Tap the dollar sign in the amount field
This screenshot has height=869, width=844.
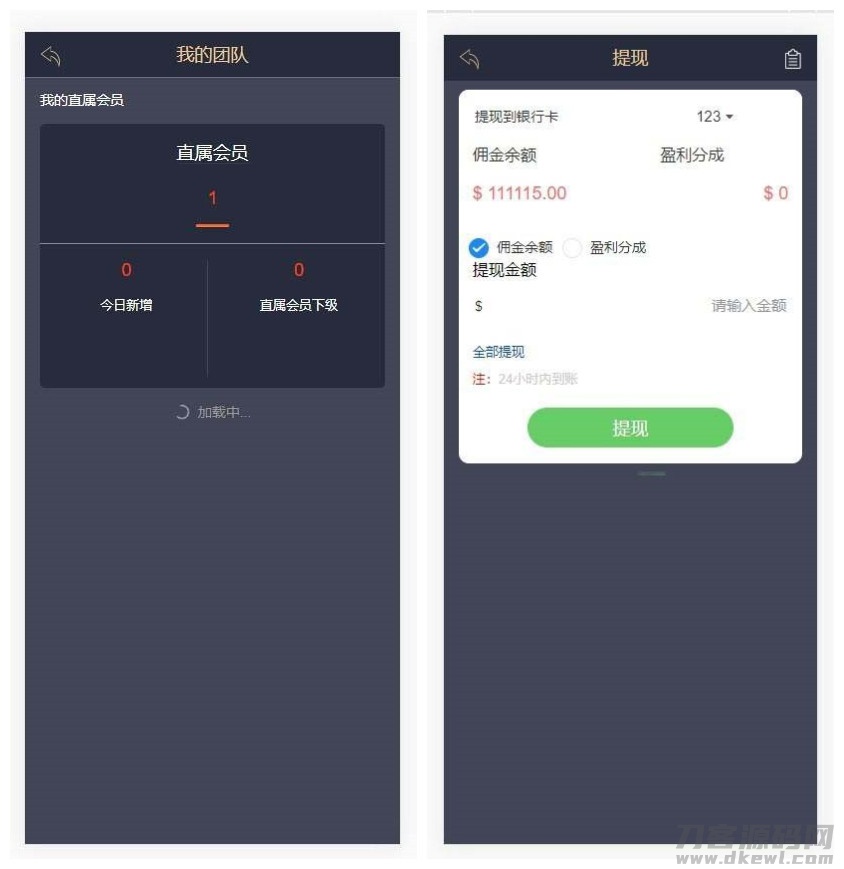[x=477, y=305]
